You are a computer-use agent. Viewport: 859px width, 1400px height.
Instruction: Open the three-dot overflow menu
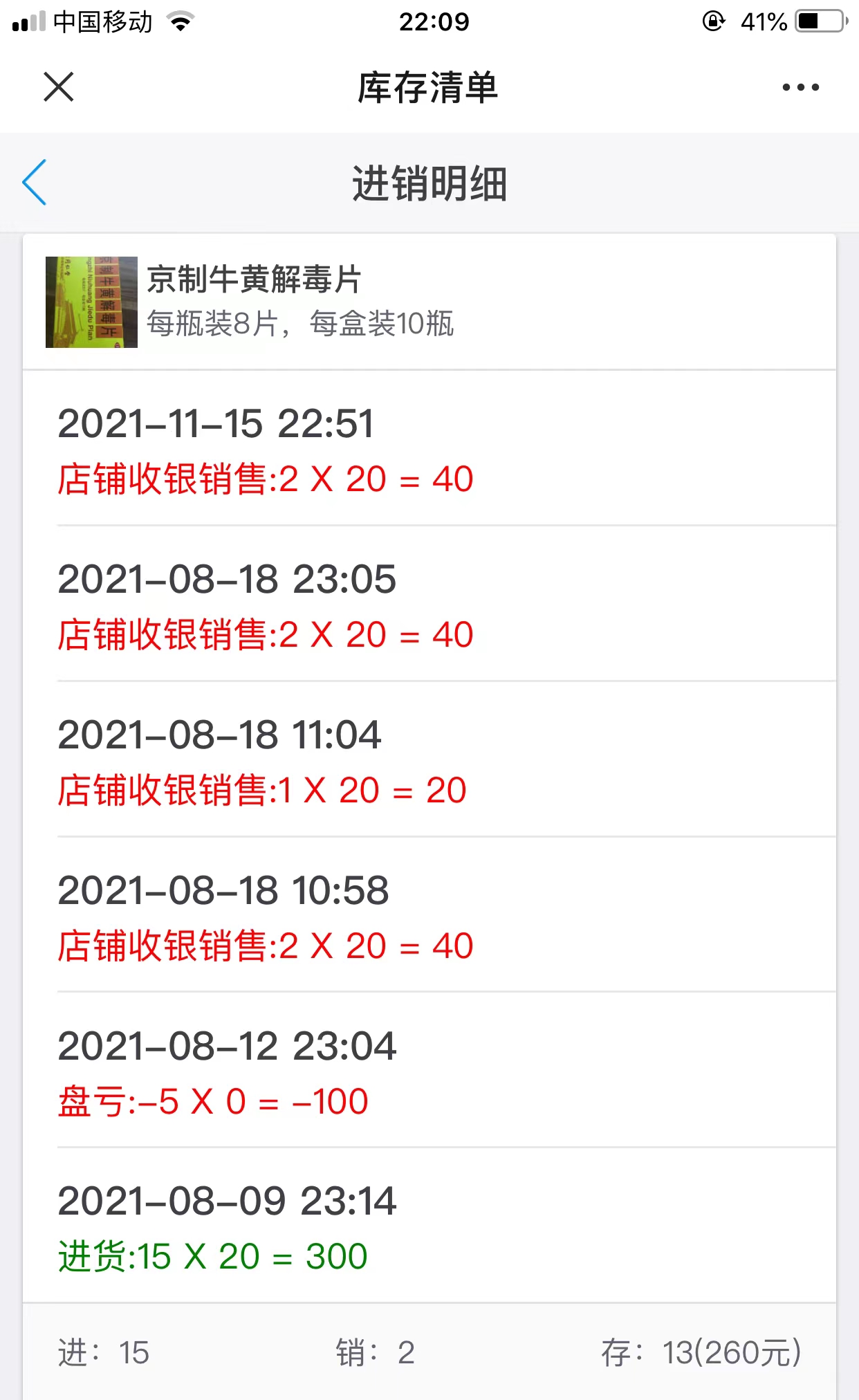point(800,87)
